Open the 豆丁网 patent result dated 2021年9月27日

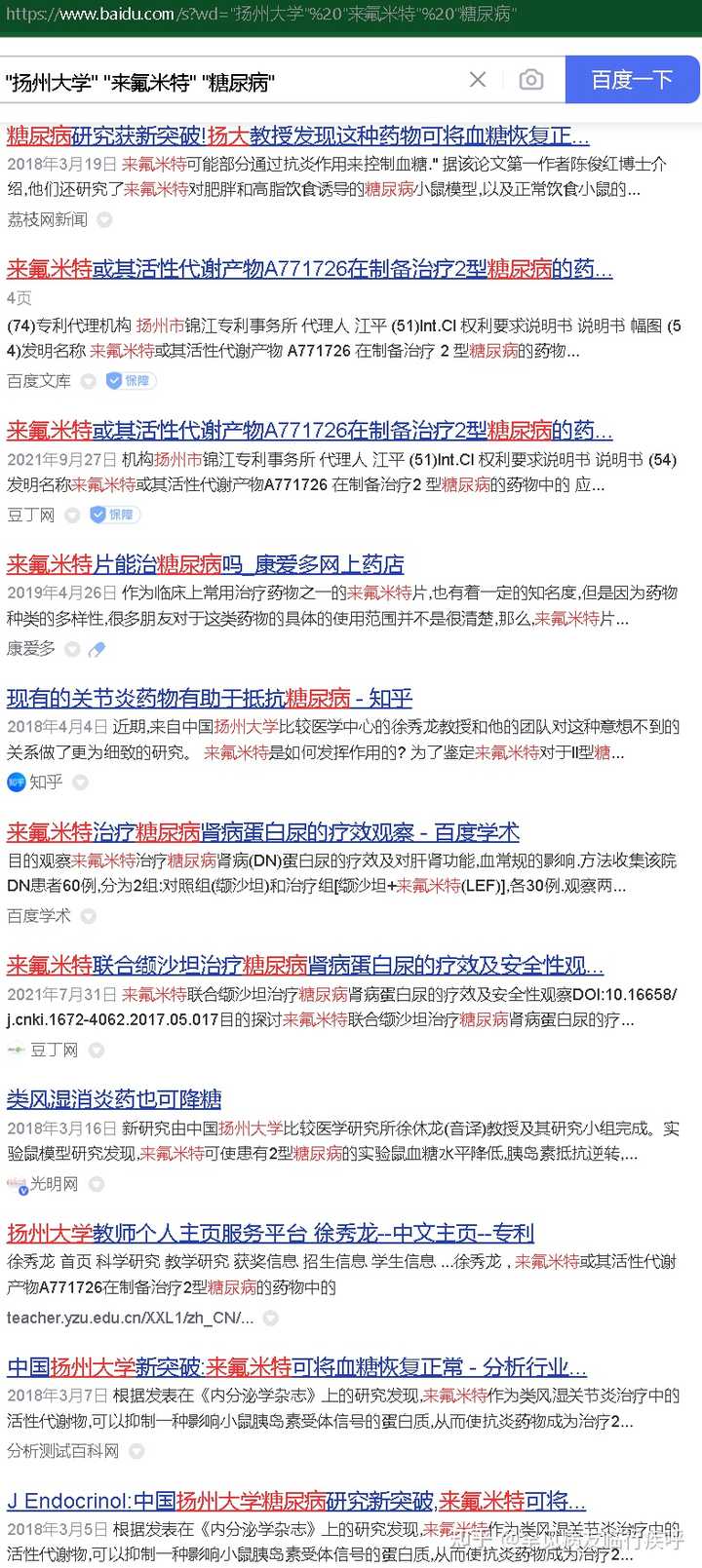(309, 430)
